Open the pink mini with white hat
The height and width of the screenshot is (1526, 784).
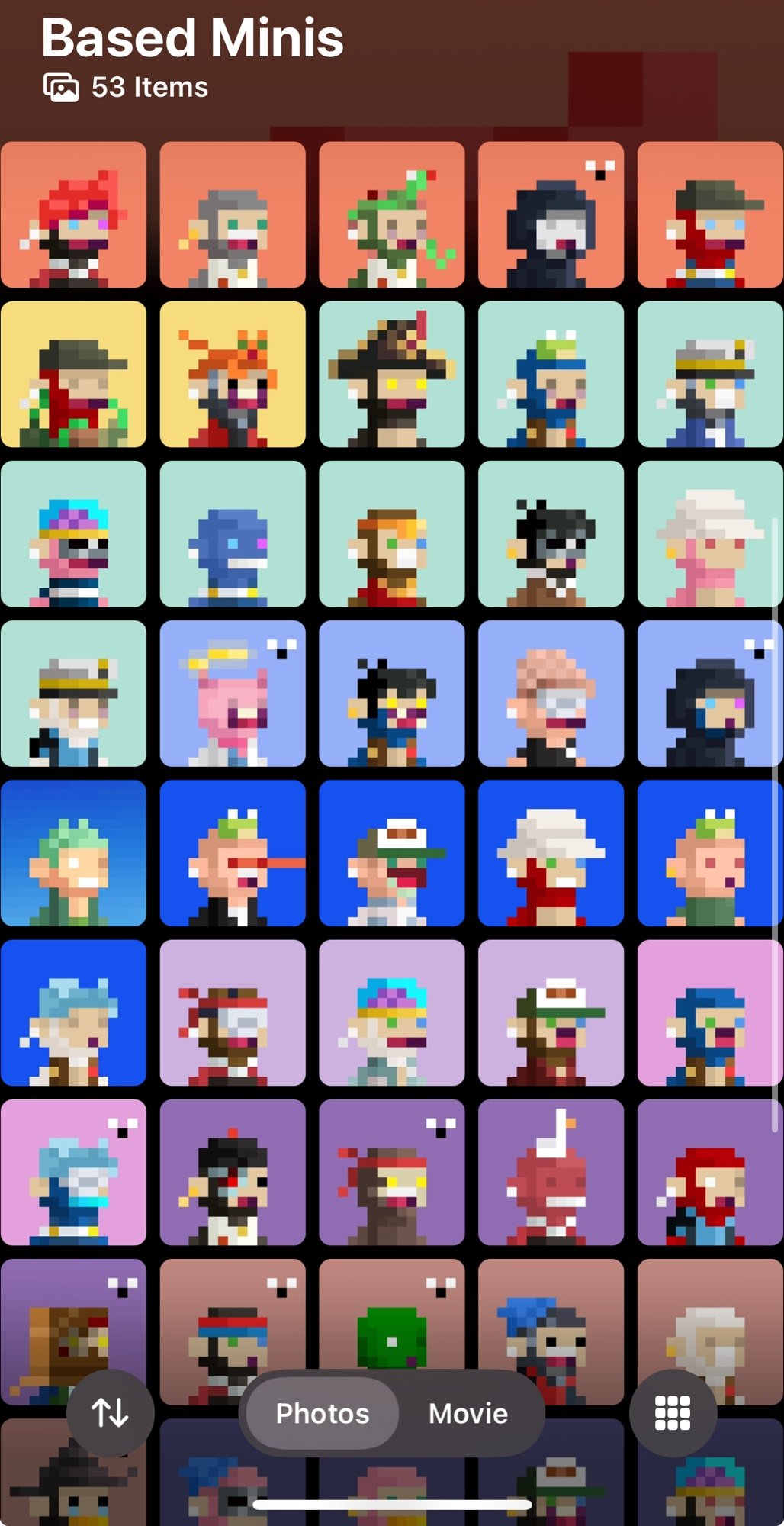709,533
